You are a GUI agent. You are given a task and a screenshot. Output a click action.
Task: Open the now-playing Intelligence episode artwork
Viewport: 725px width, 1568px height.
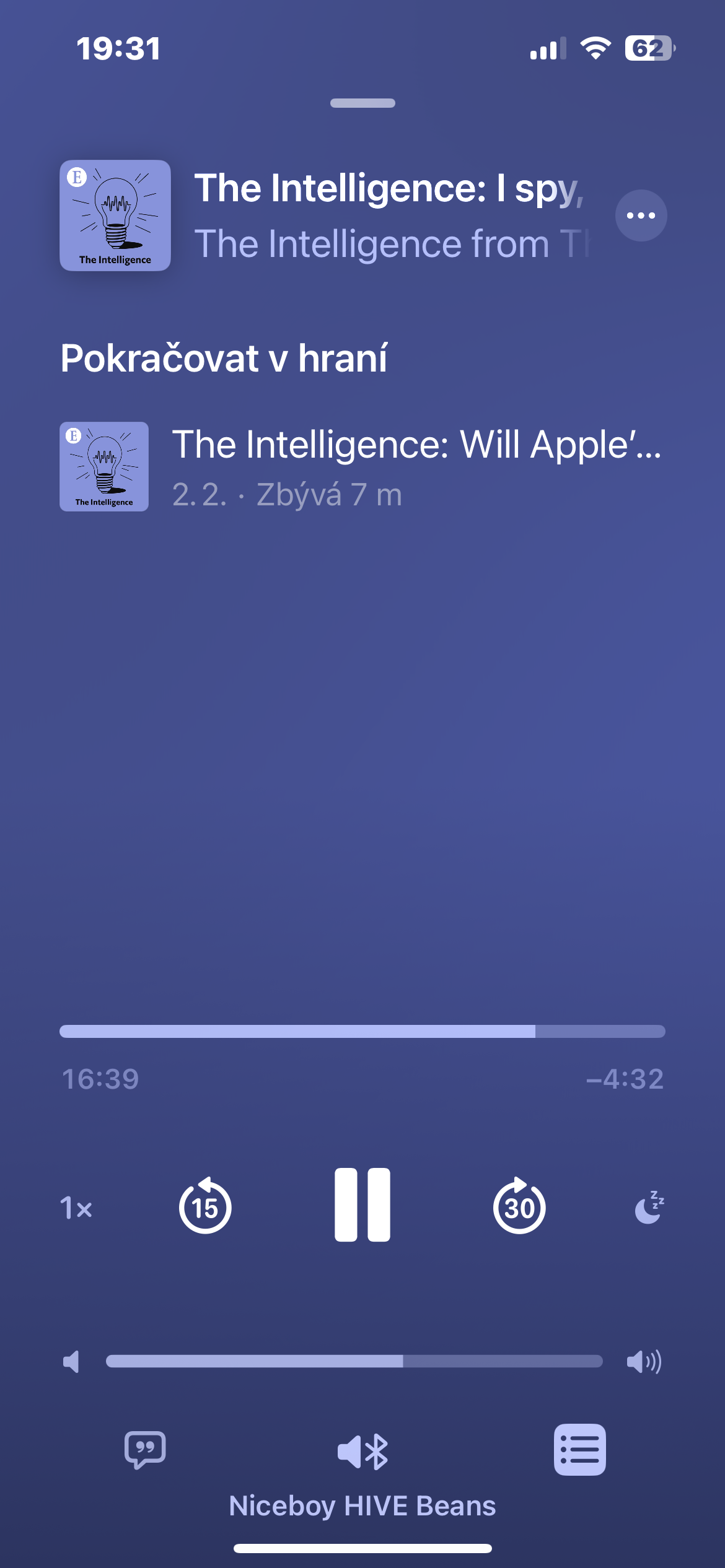pyautogui.click(x=115, y=216)
